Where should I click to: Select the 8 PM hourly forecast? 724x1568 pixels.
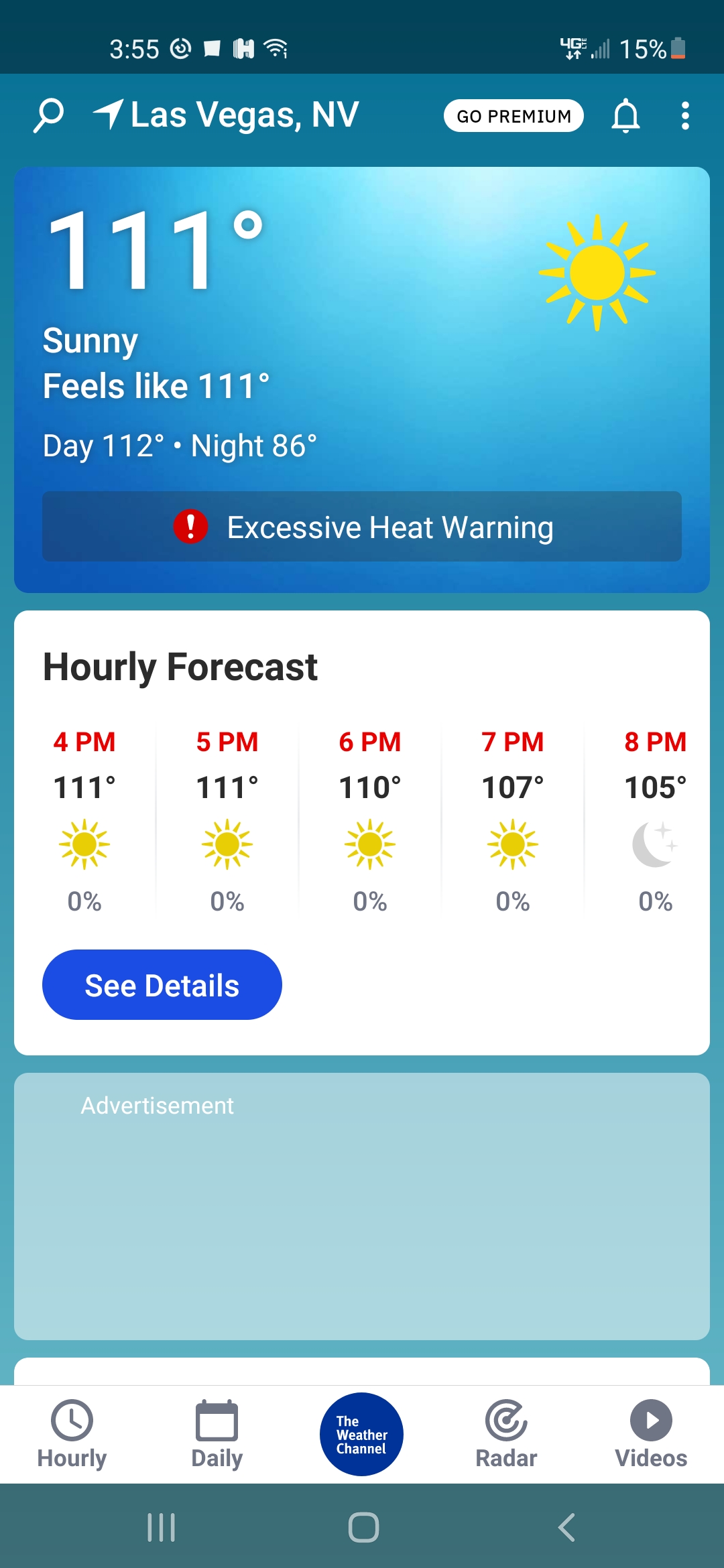(655, 820)
